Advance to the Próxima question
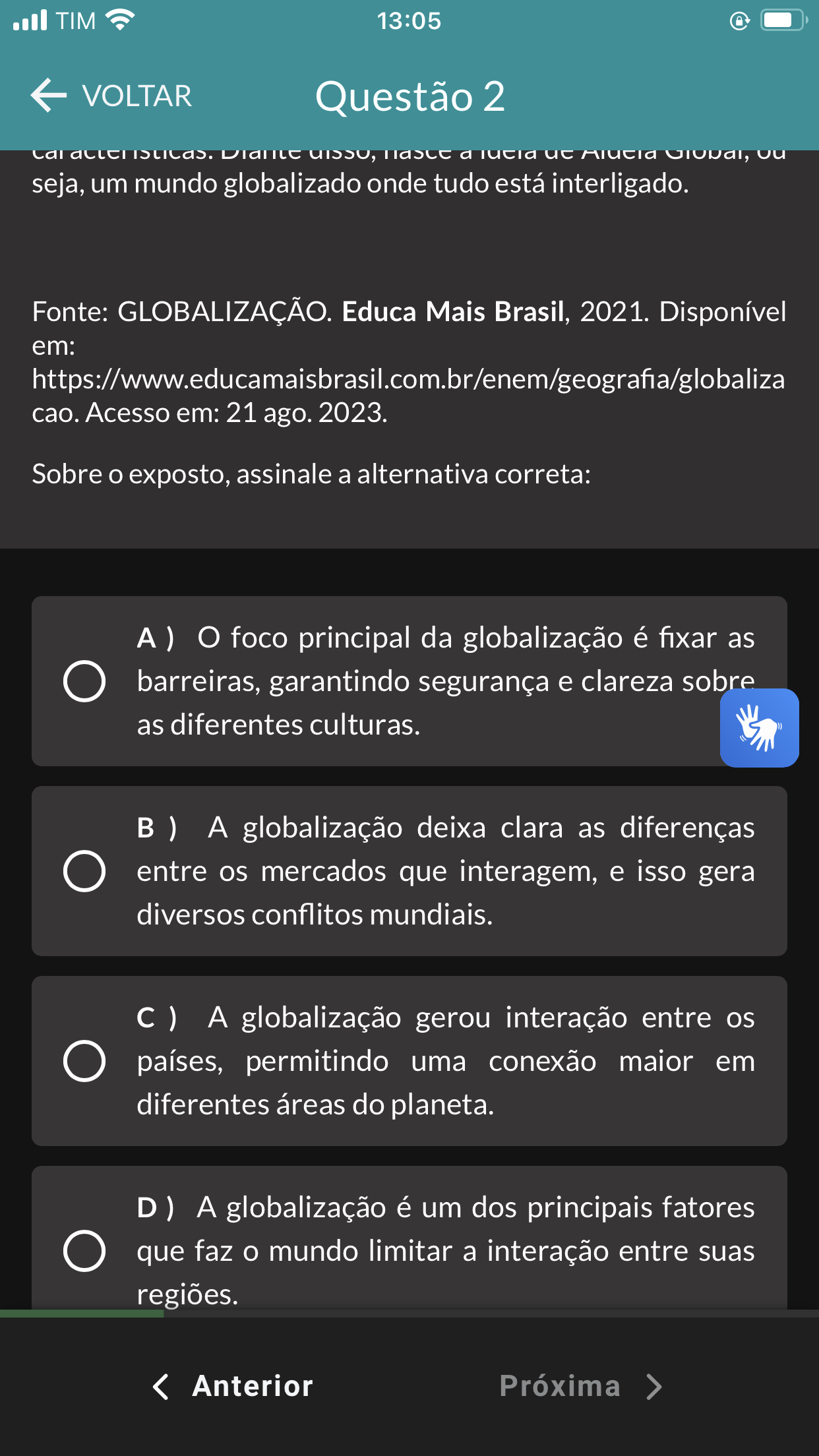819x1456 pixels. pos(580,1386)
